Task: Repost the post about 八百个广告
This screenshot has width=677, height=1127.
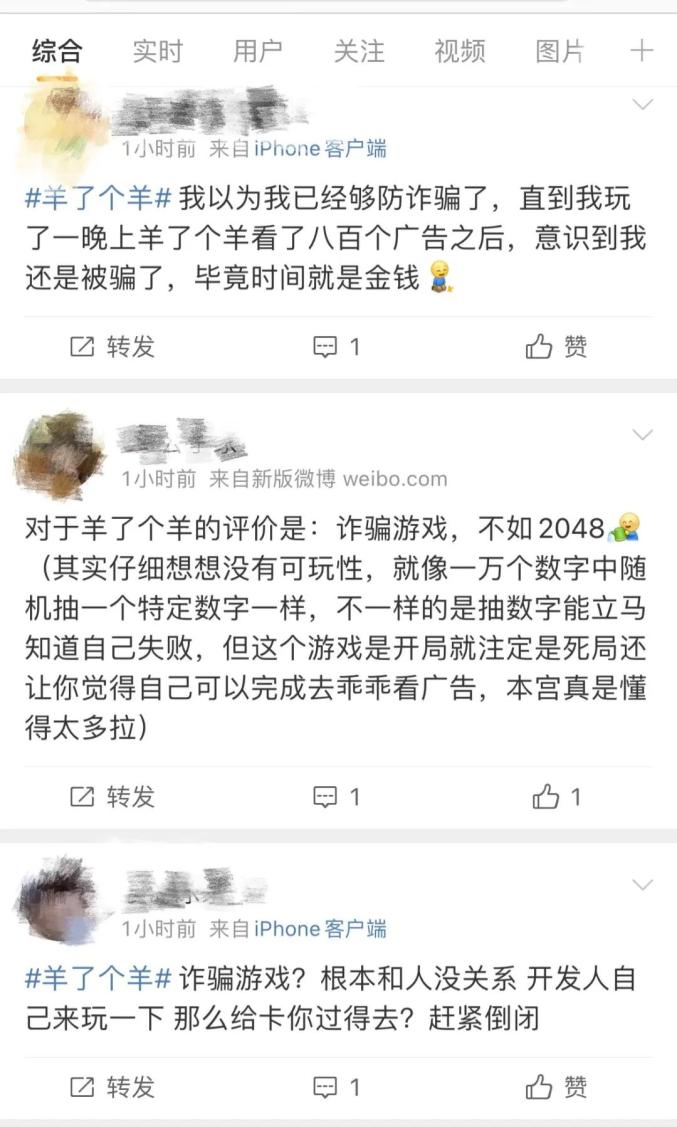Action: pyautogui.click(x=112, y=347)
